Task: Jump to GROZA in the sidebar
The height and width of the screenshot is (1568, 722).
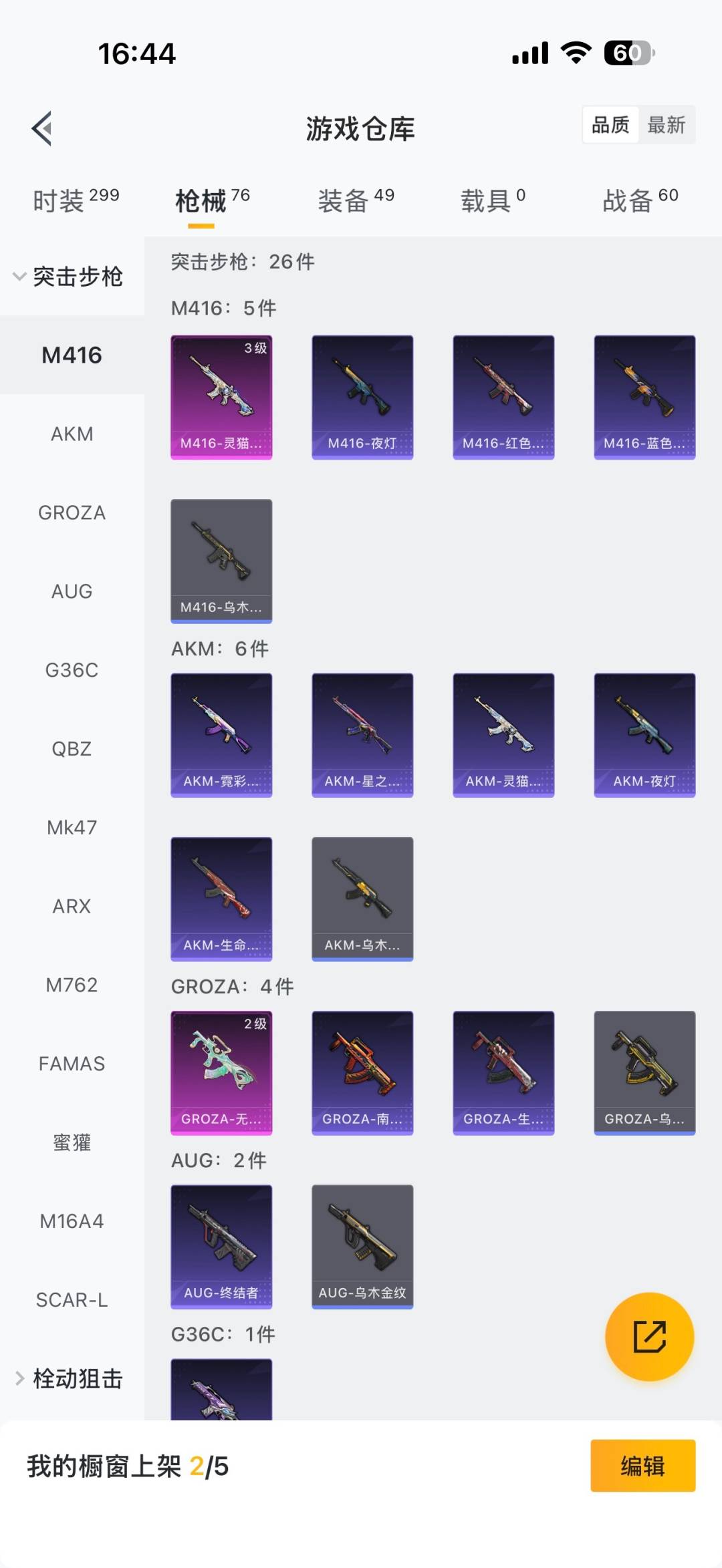Action: [x=72, y=513]
